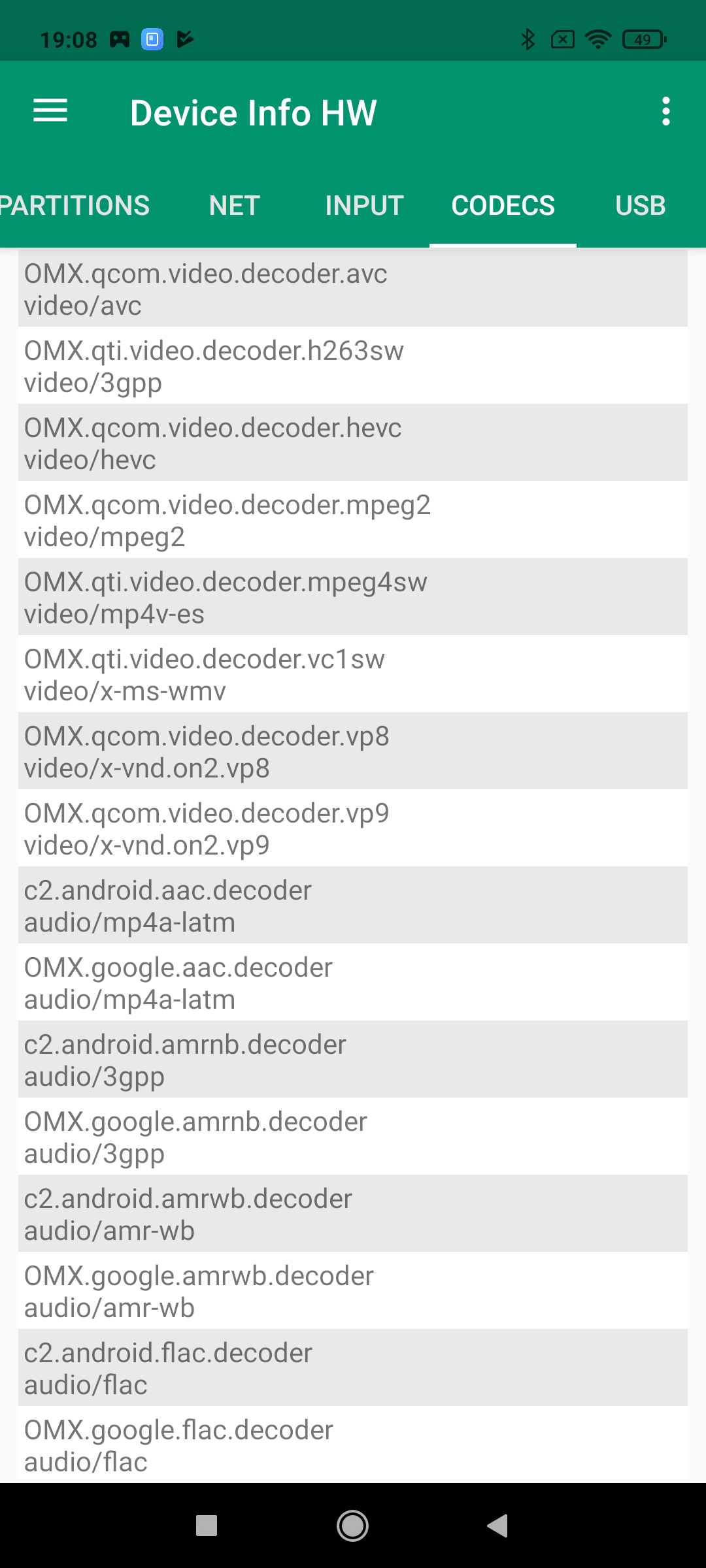Go back using the system back button
The height and width of the screenshot is (1568, 706).
tap(498, 1526)
